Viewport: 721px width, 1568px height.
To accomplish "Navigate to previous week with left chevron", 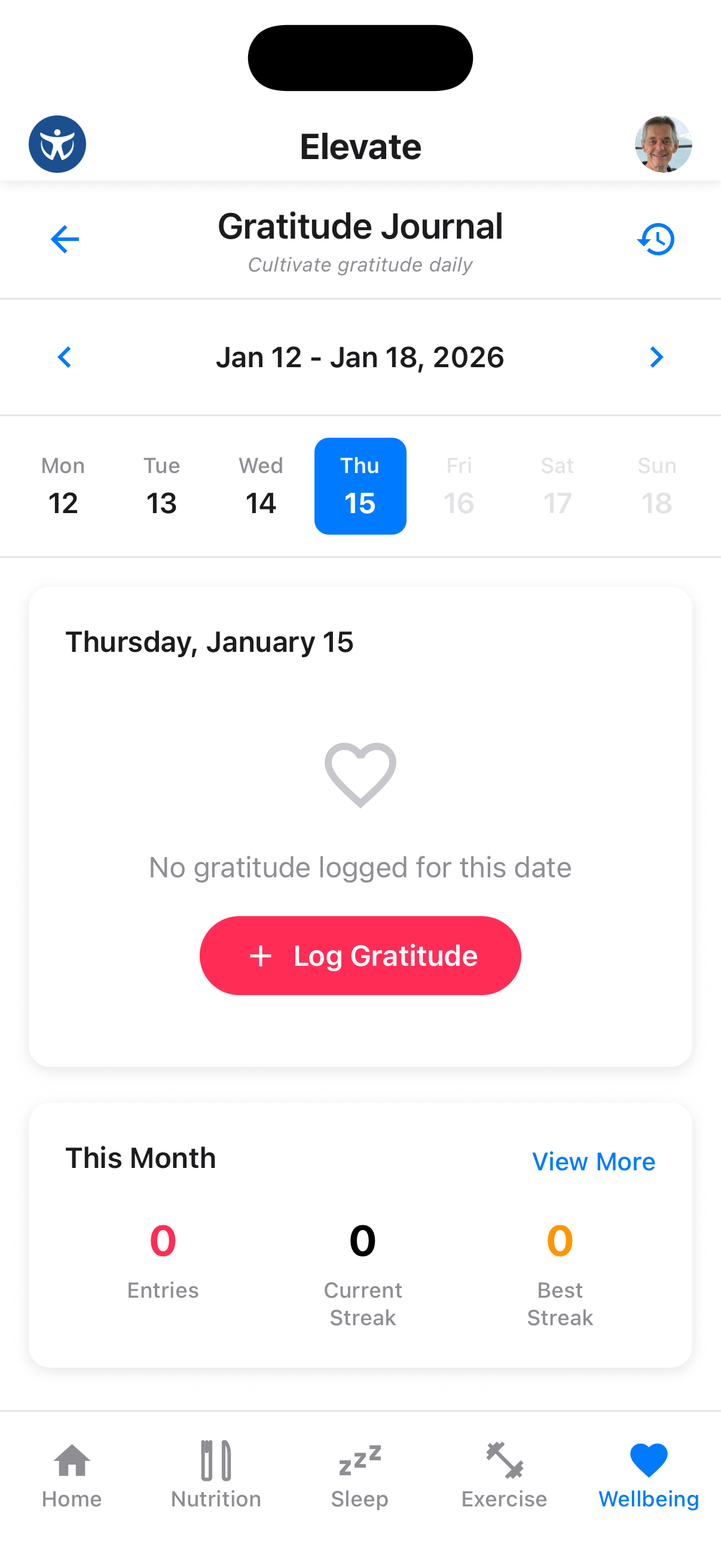I will [x=65, y=356].
